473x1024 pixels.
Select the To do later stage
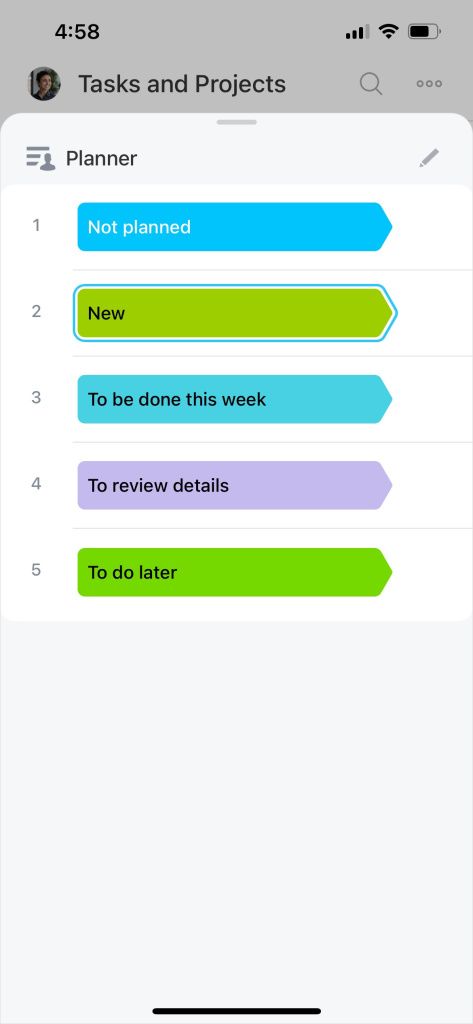235,572
